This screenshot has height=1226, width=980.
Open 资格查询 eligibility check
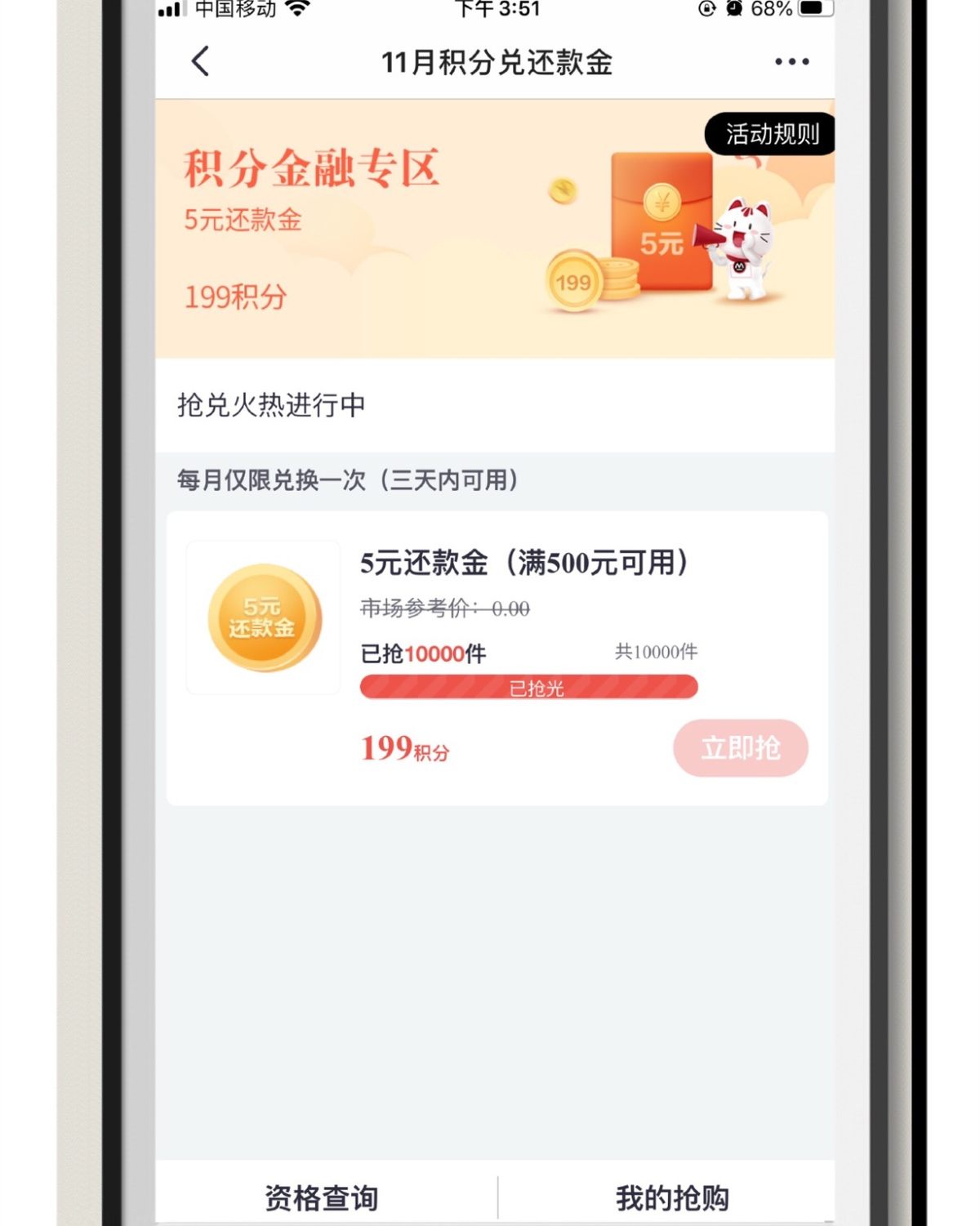click(322, 1197)
